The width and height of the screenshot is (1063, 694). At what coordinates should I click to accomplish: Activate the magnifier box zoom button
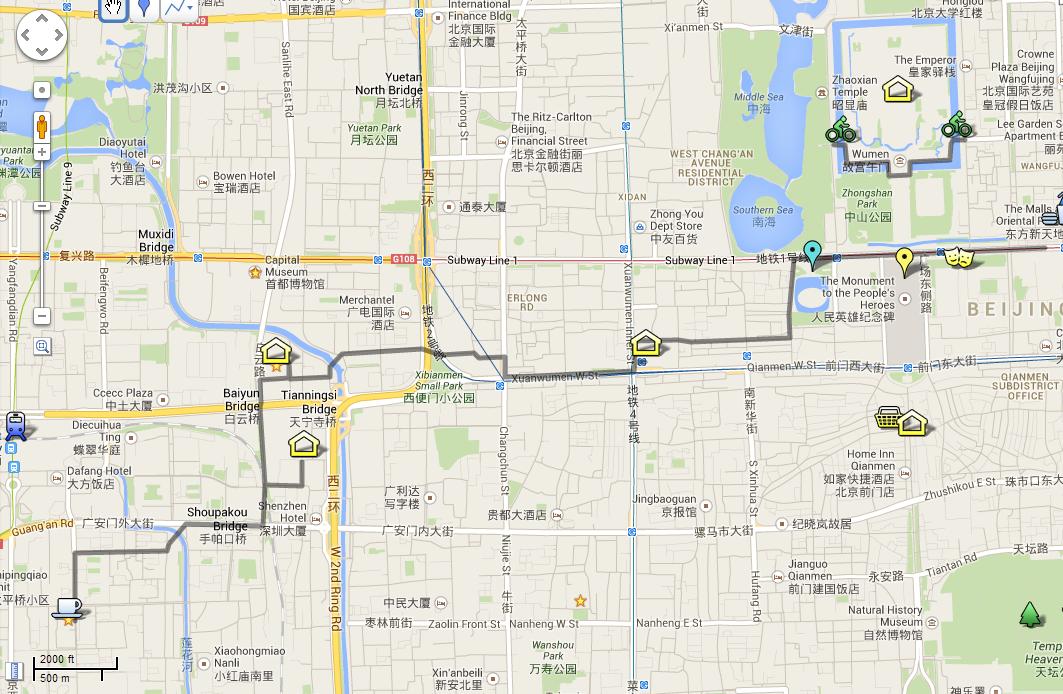(x=41, y=347)
